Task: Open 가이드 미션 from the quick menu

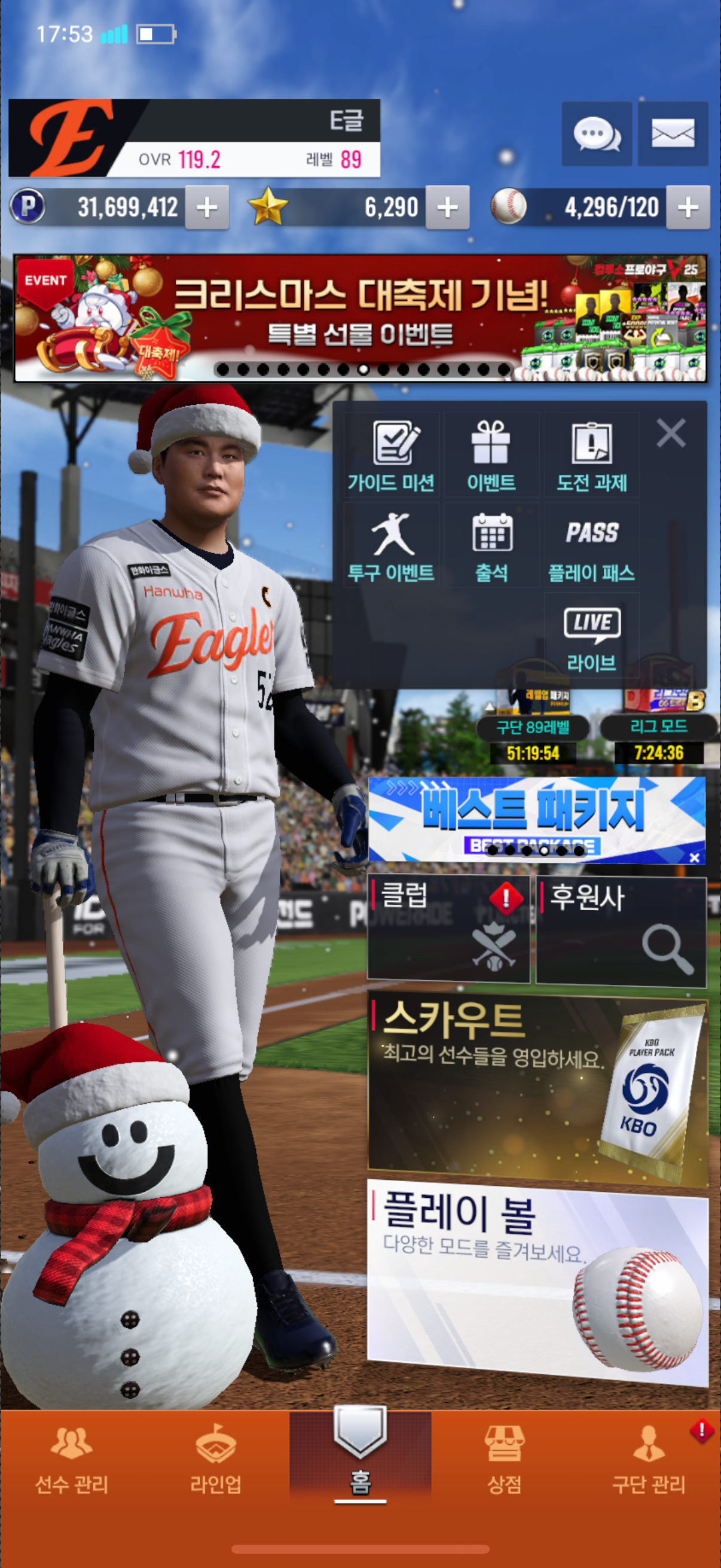Action: (391, 455)
